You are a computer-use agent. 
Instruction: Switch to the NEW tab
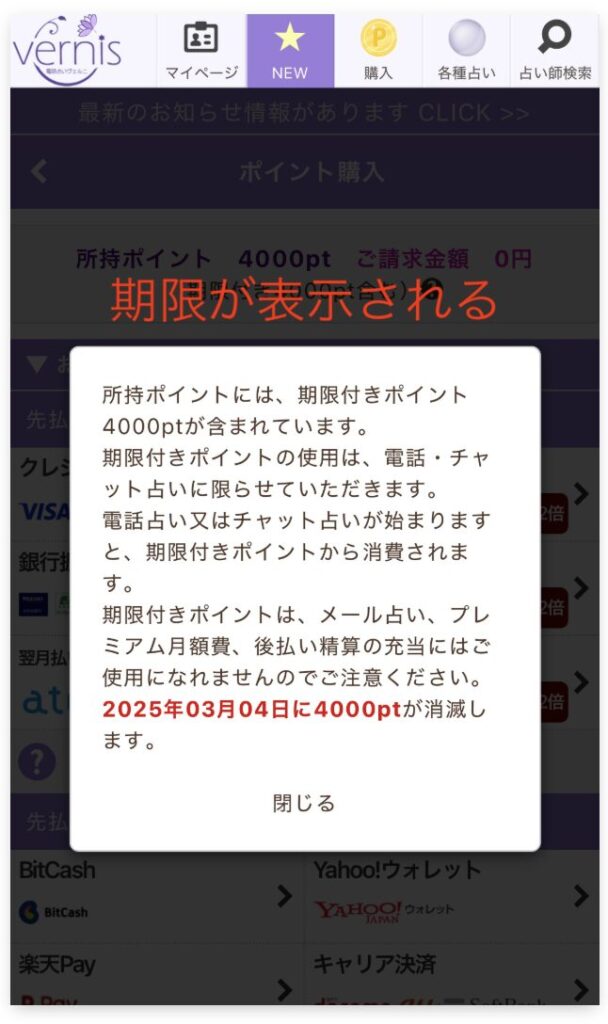pyautogui.click(x=290, y=50)
